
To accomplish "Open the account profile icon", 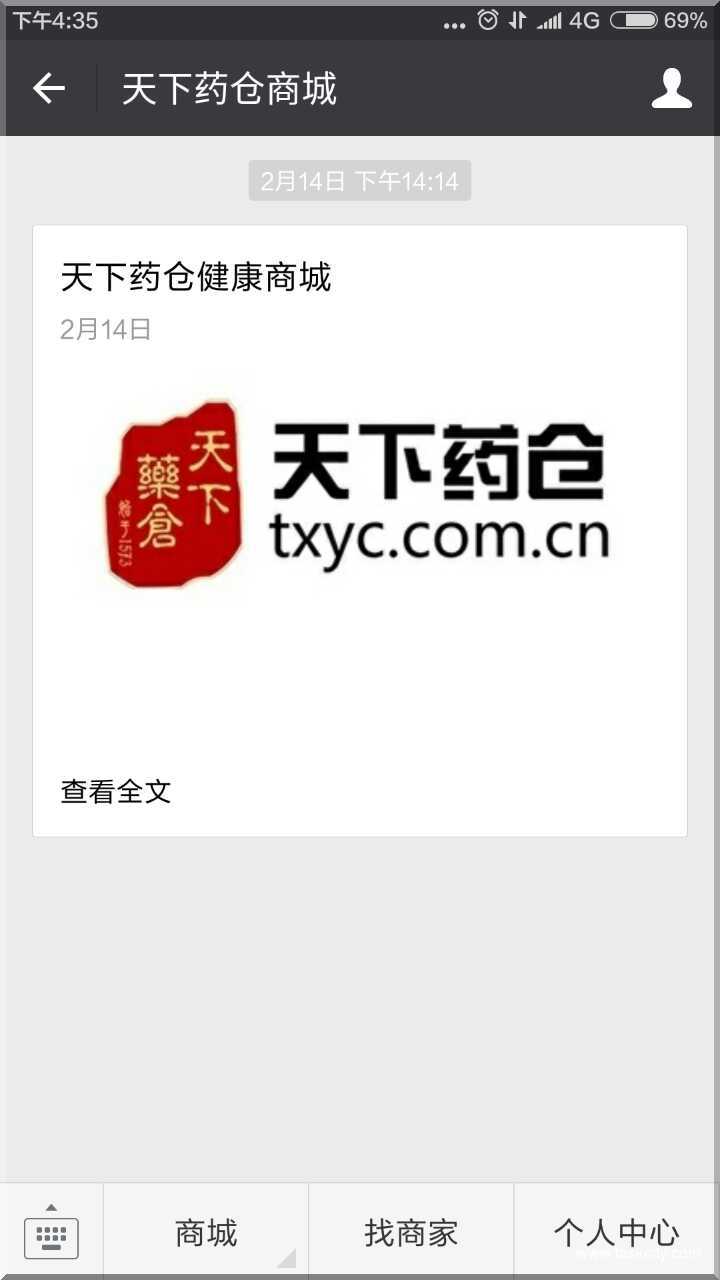I will [x=671, y=89].
